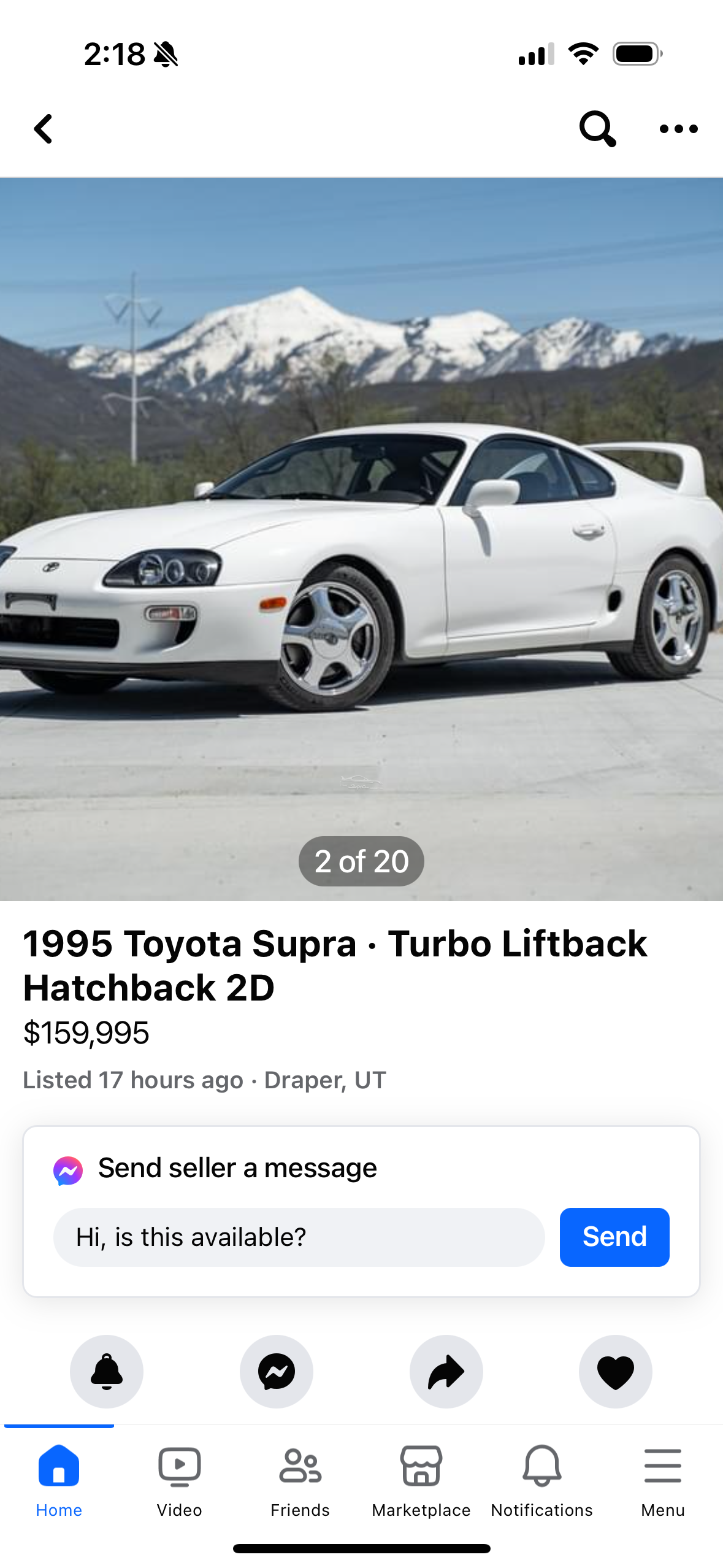Share this Supra listing

pyautogui.click(x=446, y=1371)
